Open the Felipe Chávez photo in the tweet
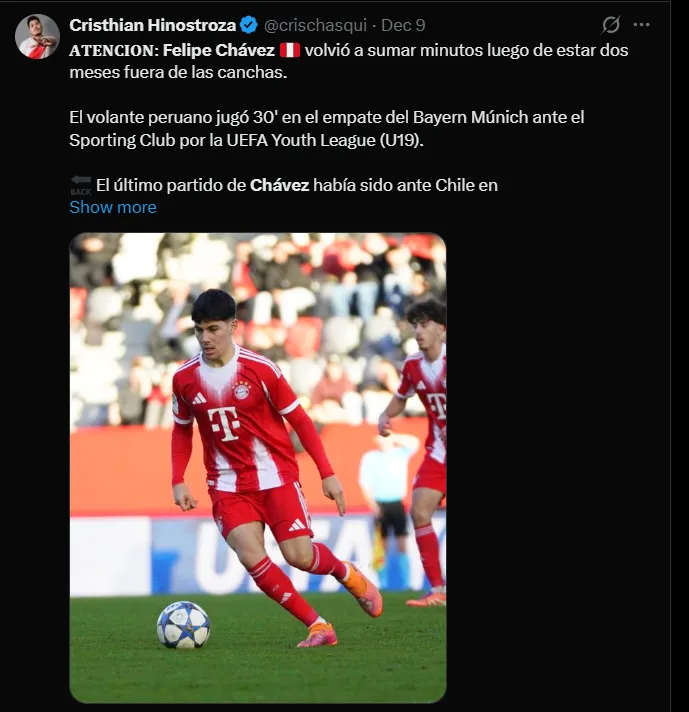The height and width of the screenshot is (712, 689). point(257,467)
